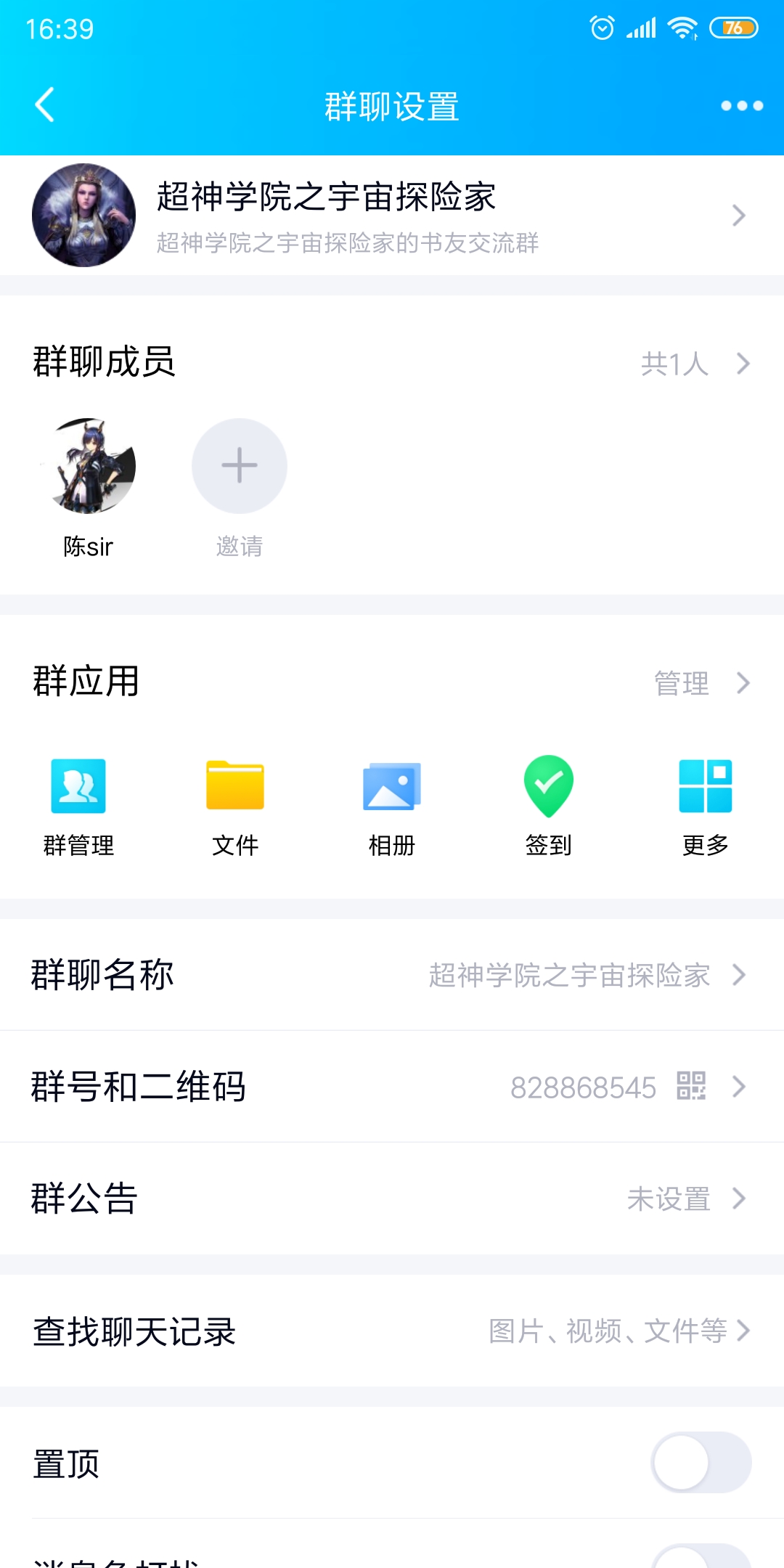Open 更多 group apps
This screenshot has height=1568, width=784.
click(706, 806)
